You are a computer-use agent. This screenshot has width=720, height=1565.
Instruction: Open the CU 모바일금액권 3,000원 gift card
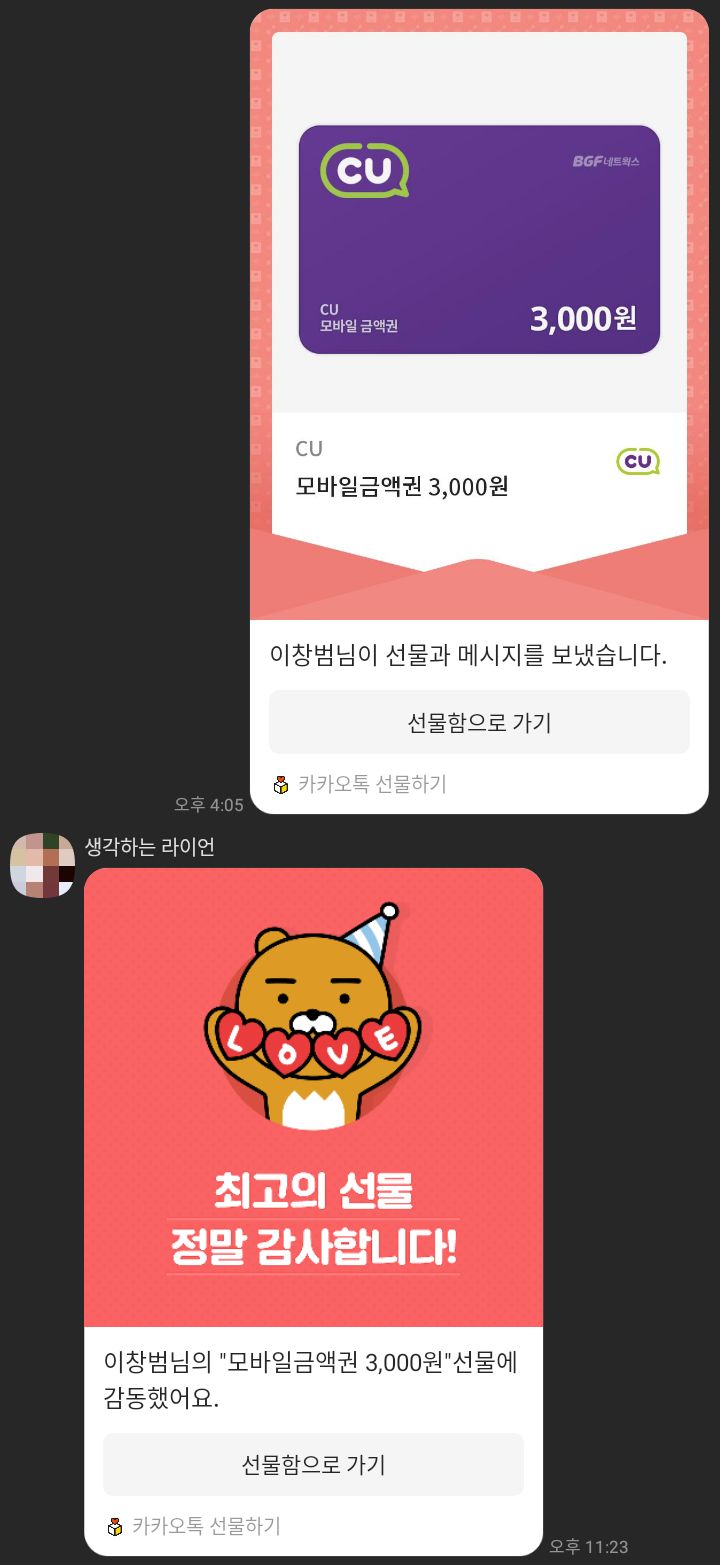pyautogui.click(x=479, y=240)
